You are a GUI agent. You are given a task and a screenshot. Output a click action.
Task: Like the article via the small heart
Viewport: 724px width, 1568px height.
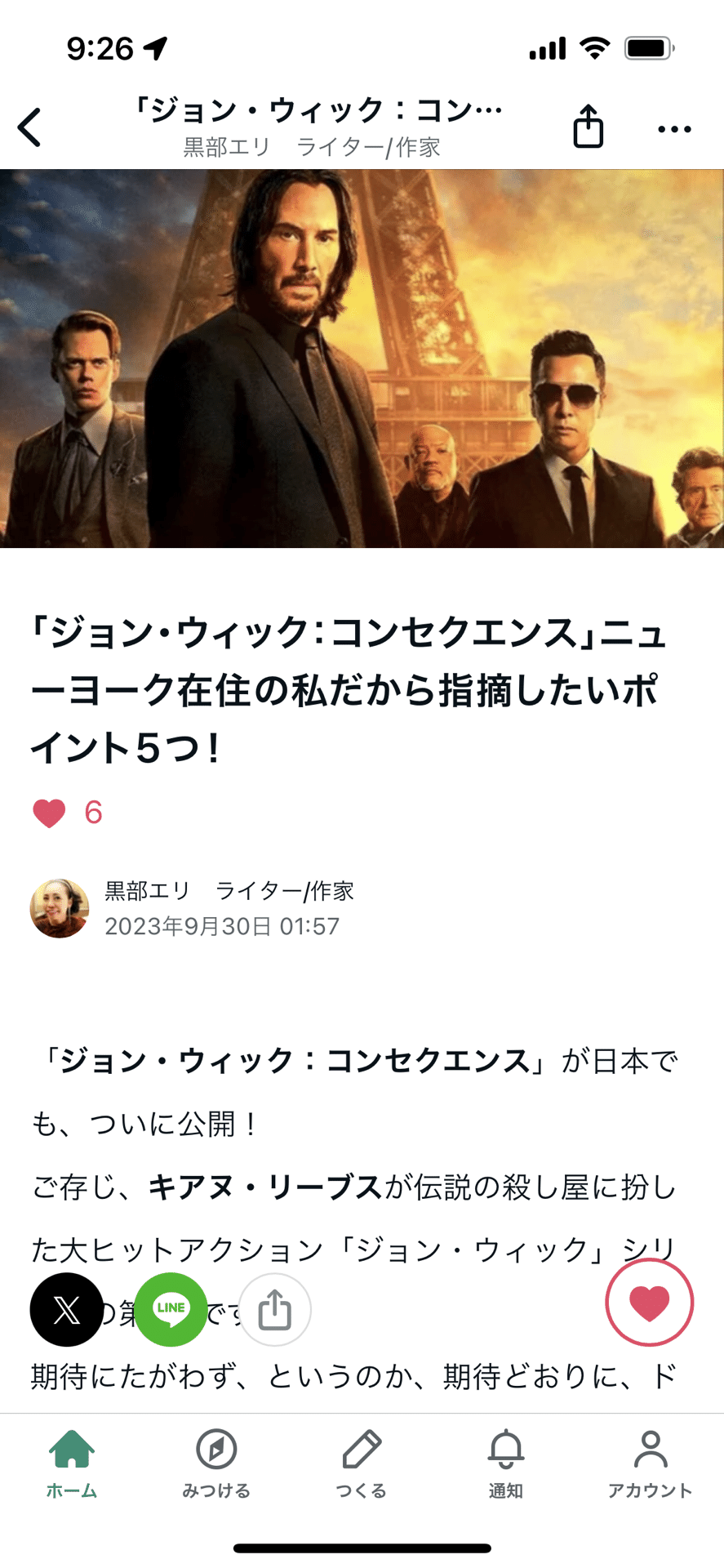(49, 813)
